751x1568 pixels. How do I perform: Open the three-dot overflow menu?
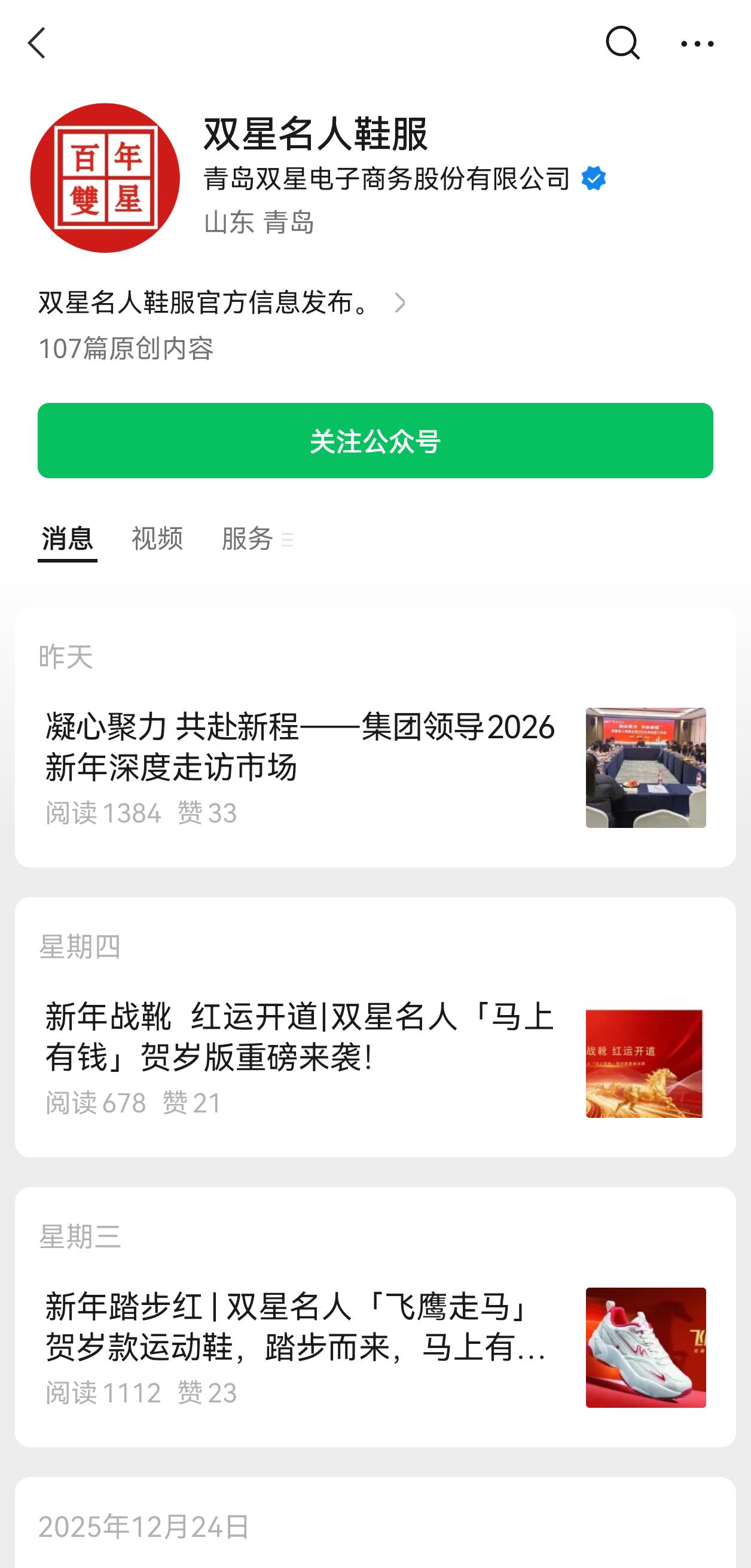[697, 44]
